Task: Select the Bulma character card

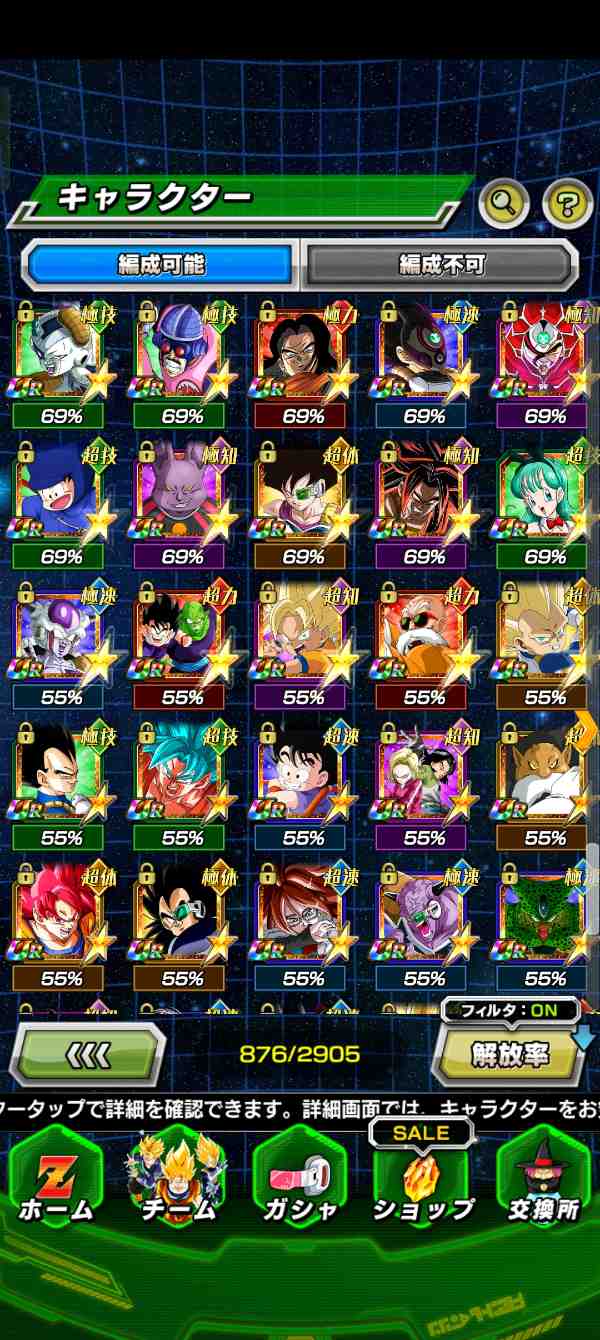Action: click(x=545, y=495)
